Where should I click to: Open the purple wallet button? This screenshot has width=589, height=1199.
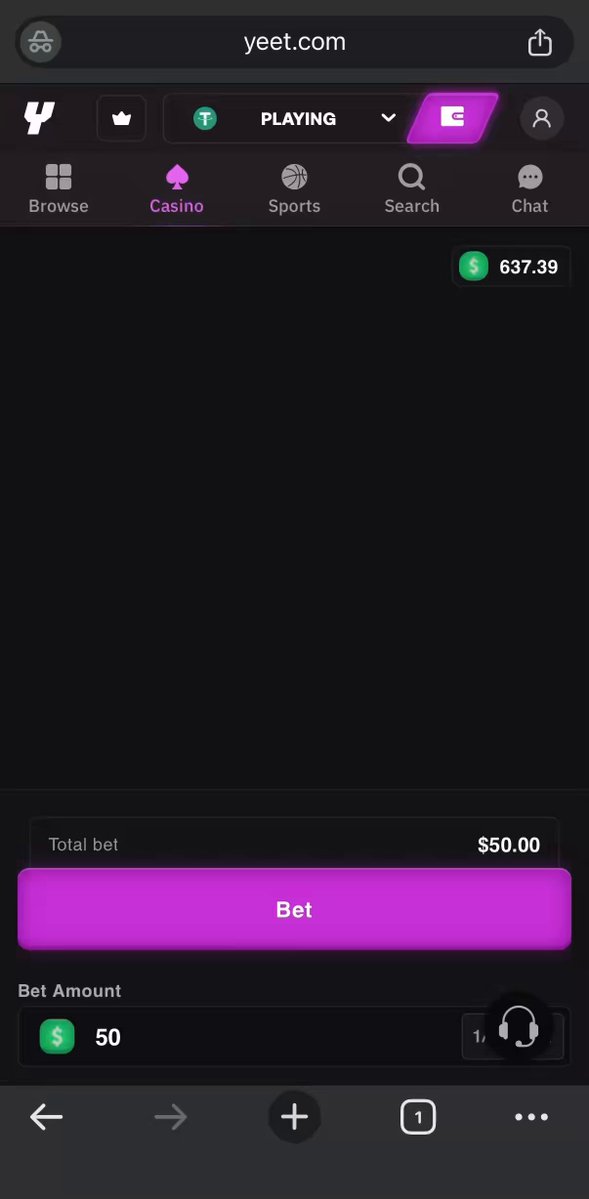coord(452,118)
